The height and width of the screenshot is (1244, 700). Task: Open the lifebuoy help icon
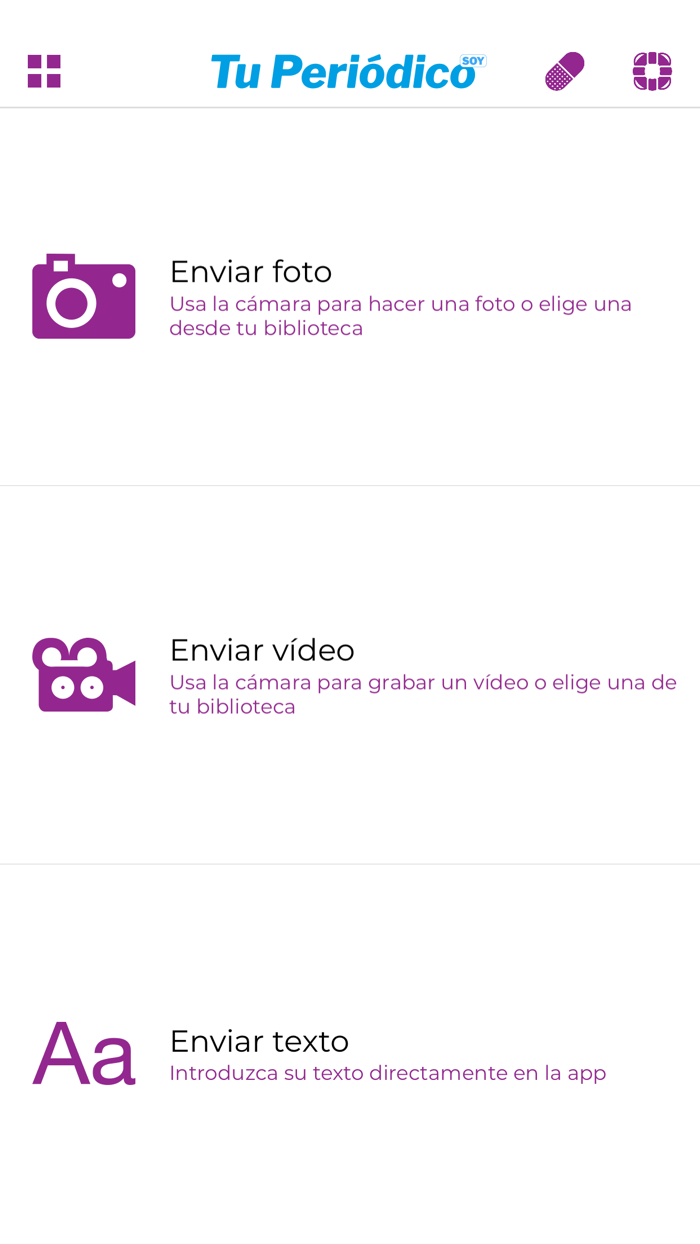(652, 71)
